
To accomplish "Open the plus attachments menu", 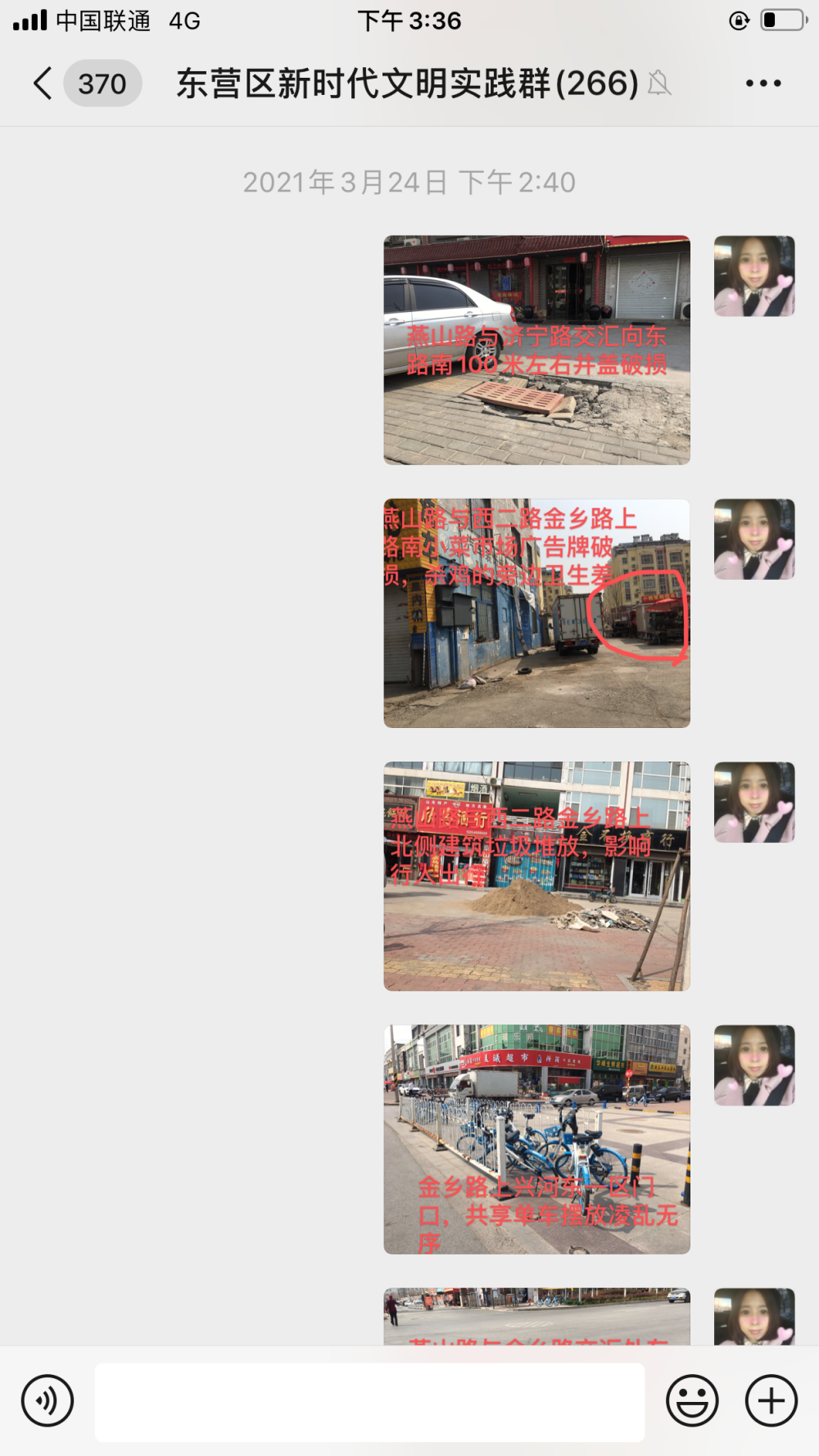I will pyautogui.click(x=771, y=1400).
